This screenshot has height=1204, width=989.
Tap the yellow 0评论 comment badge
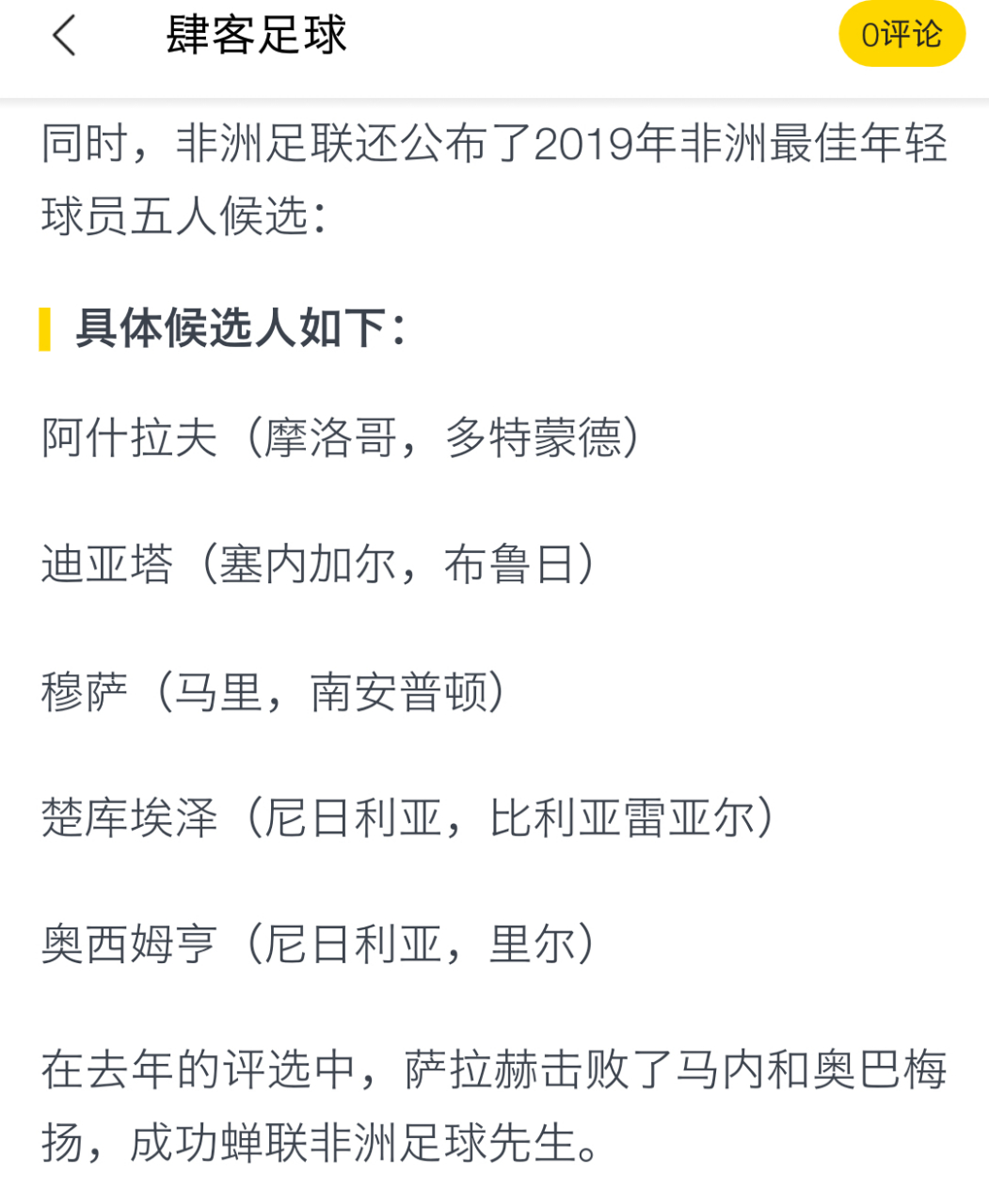(x=902, y=32)
